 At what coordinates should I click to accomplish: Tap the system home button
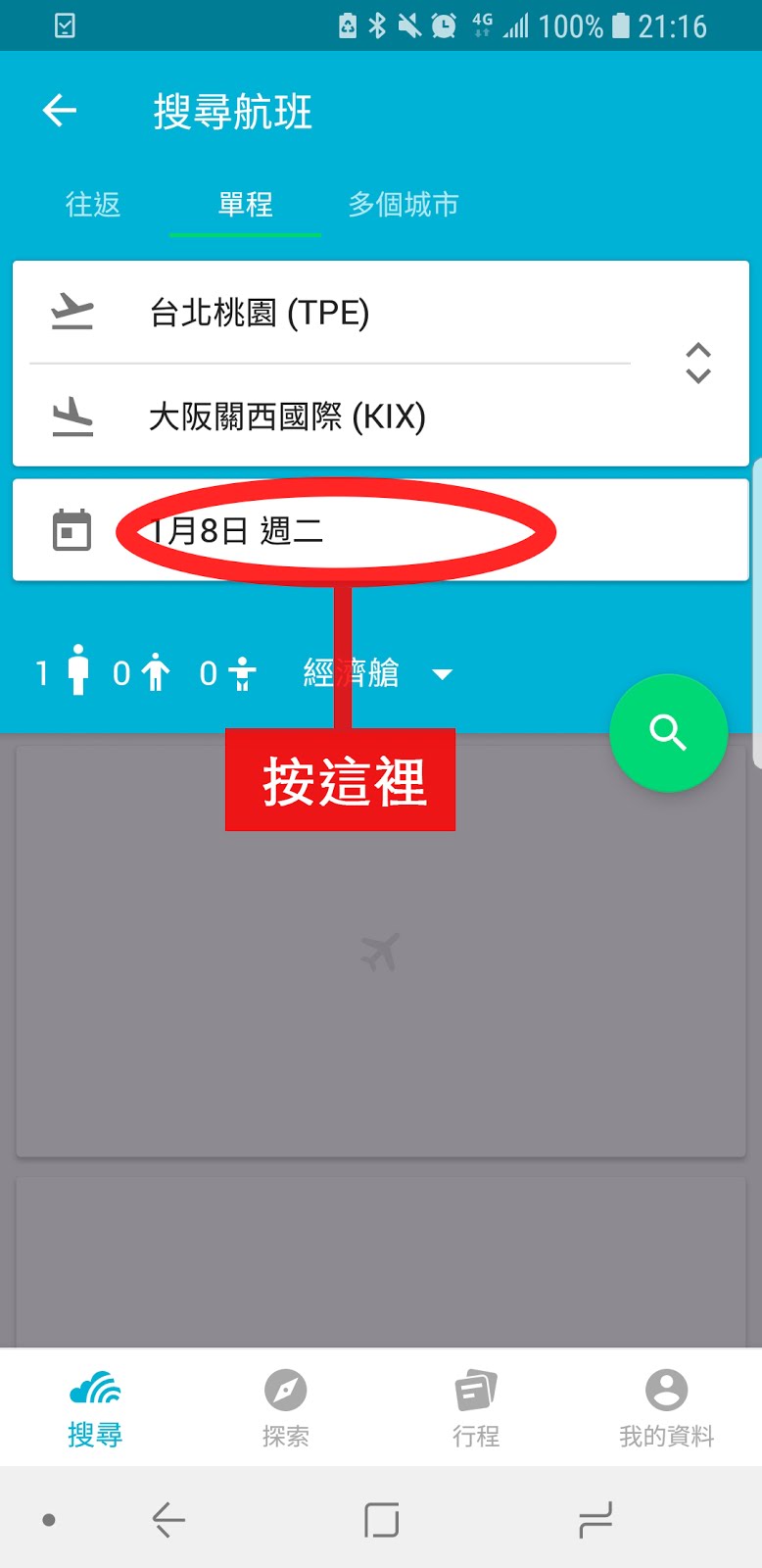pos(381,1520)
